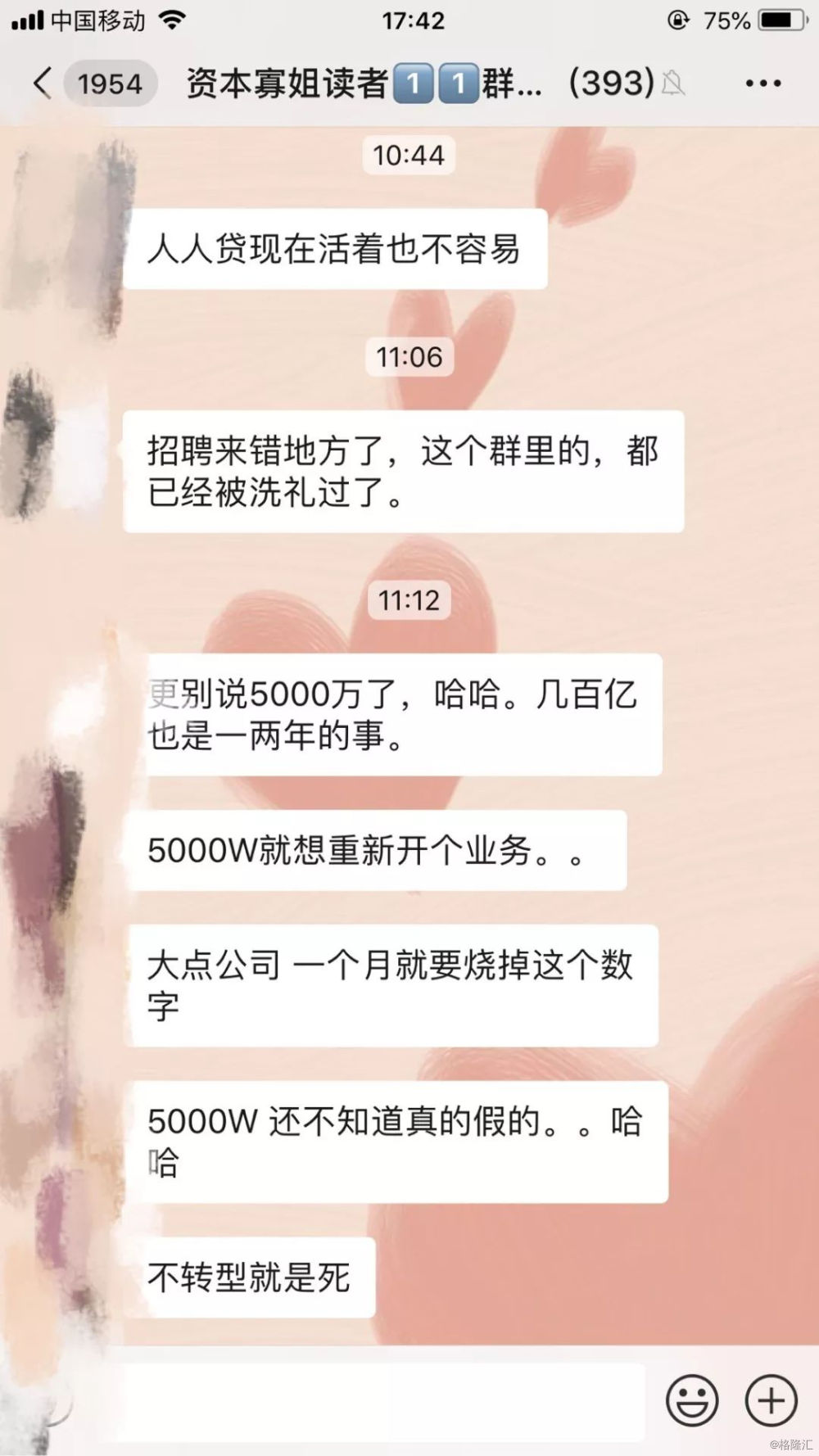Go back to the chat list
Image resolution: width=819 pixels, height=1456 pixels.
pyautogui.click(x=43, y=83)
